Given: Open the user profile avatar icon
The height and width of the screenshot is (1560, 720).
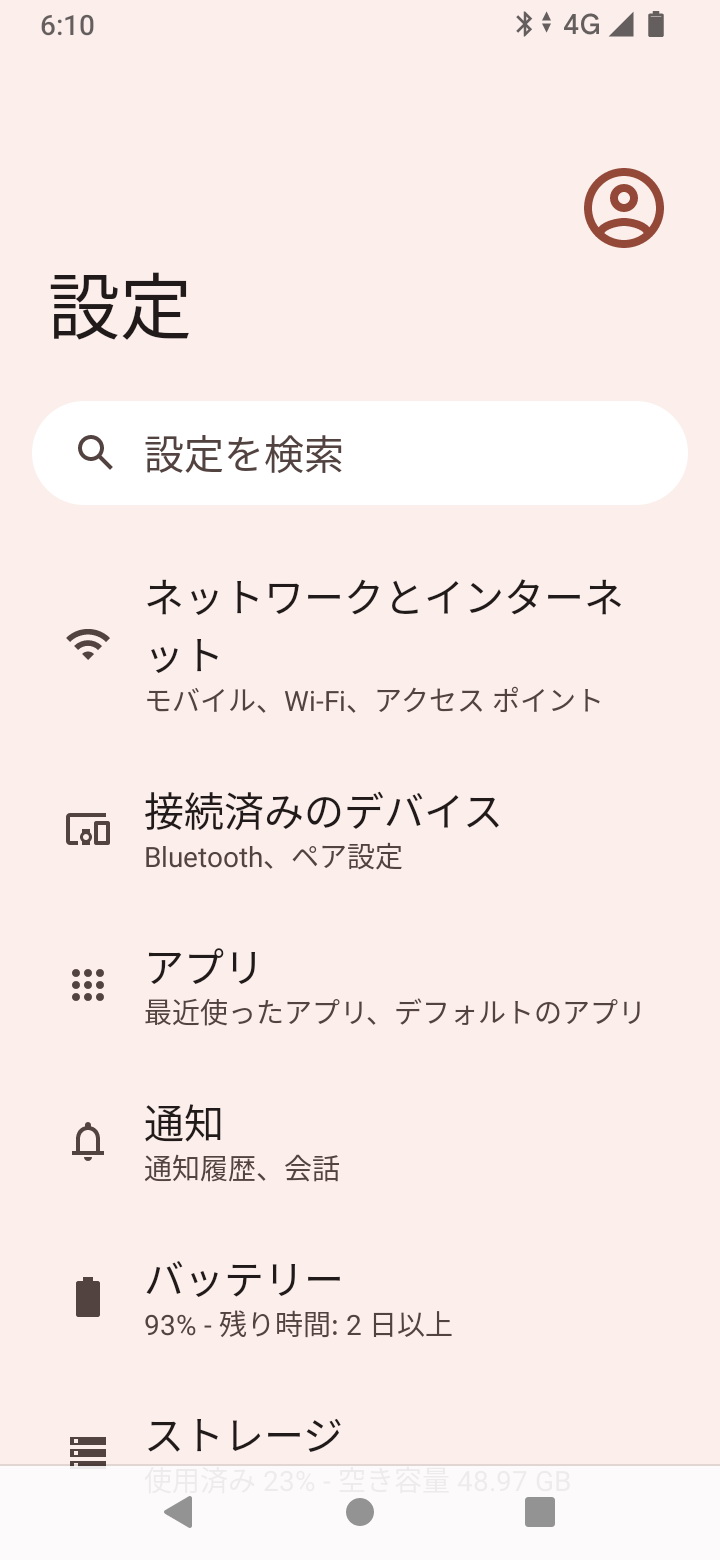Looking at the screenshot, I should click(x=622, y=207).
